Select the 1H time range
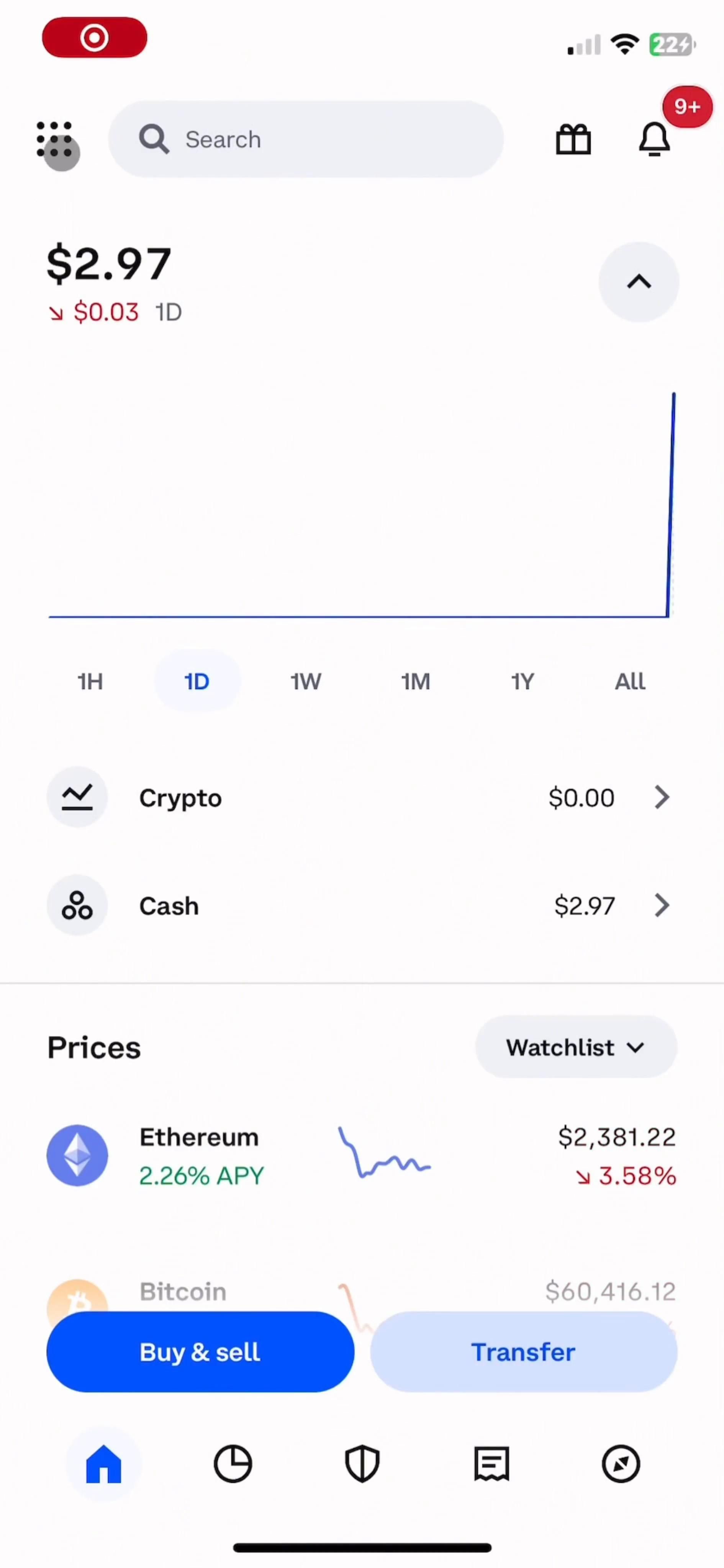Viewport: 724px width, 1568px height. click(x=90, y=681)
